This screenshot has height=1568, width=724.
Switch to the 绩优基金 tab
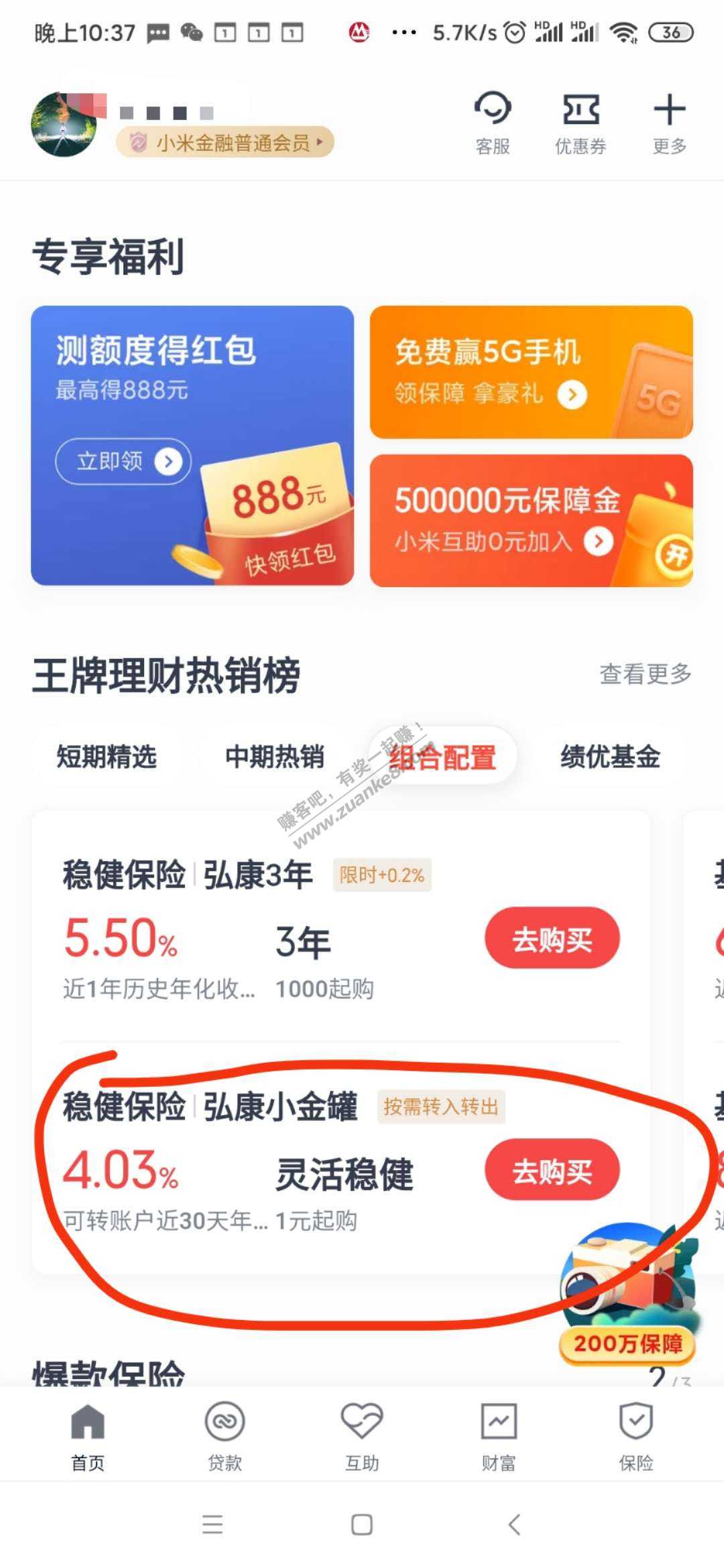pos(610,757)
